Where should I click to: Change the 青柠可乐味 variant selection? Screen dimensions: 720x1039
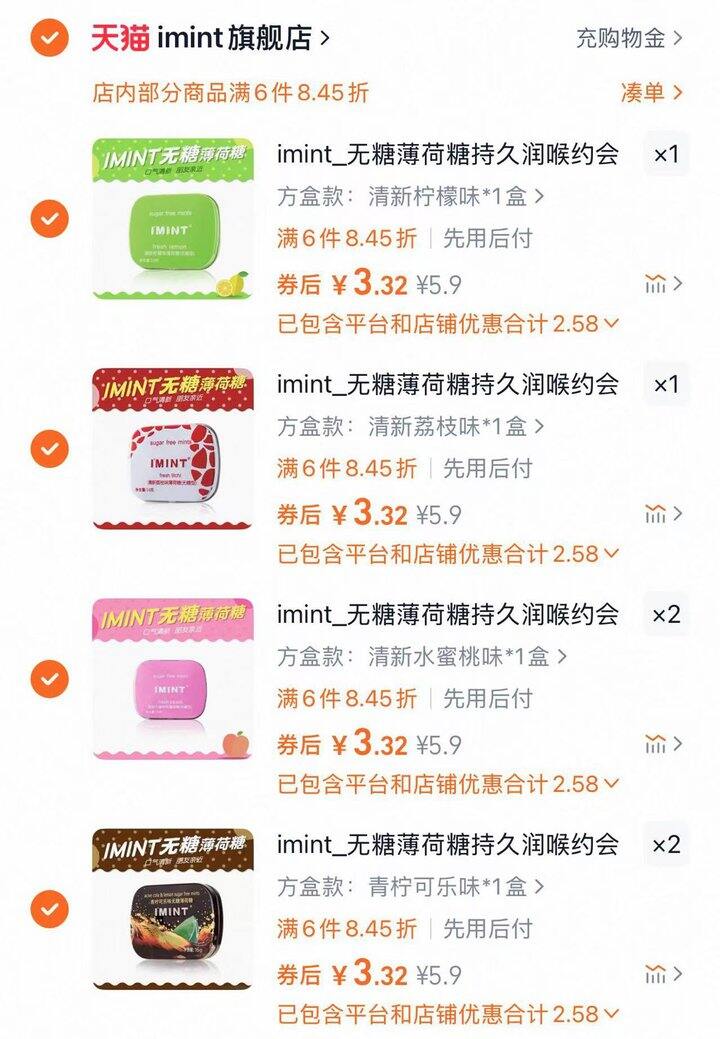click(411, 887)
